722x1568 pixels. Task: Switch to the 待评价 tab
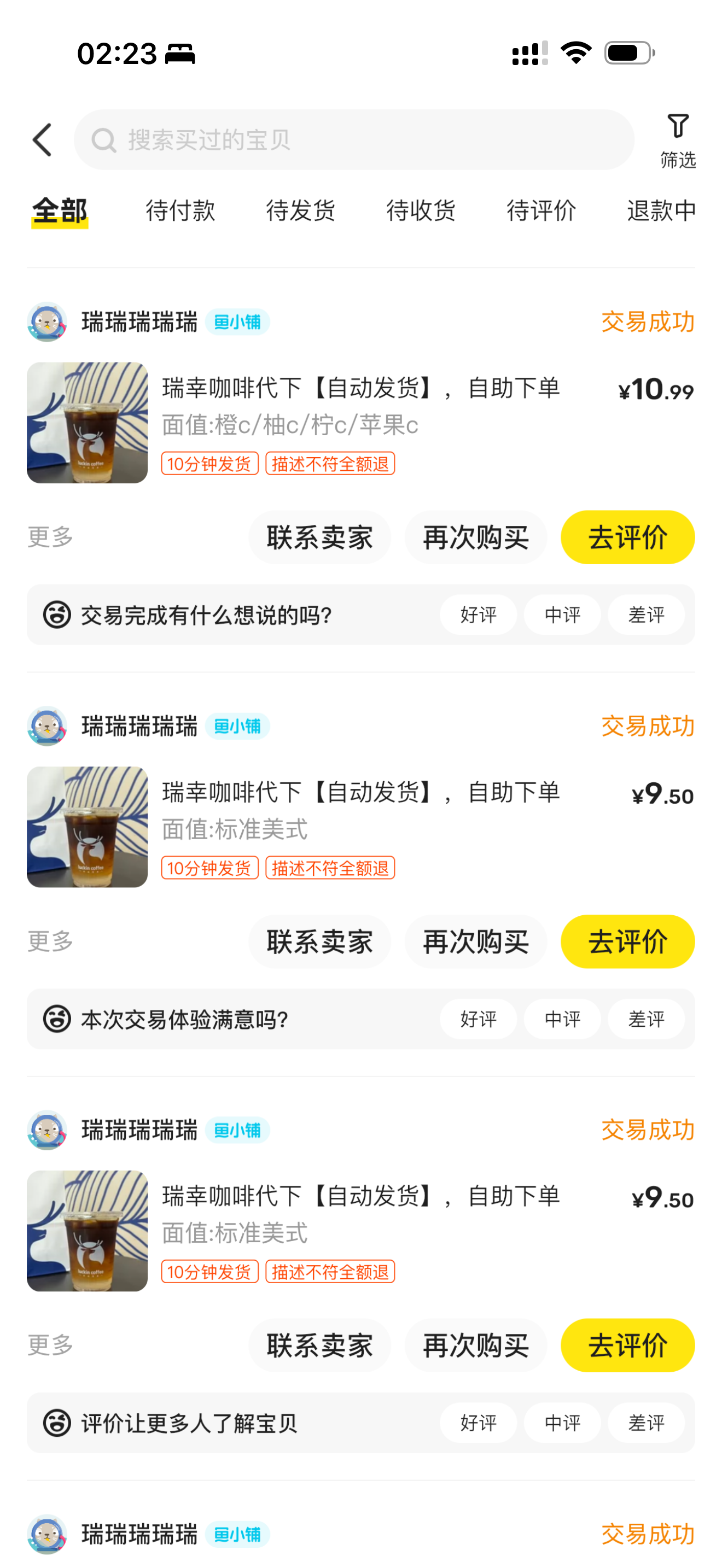pyautogui.click(x=541, y=210)
